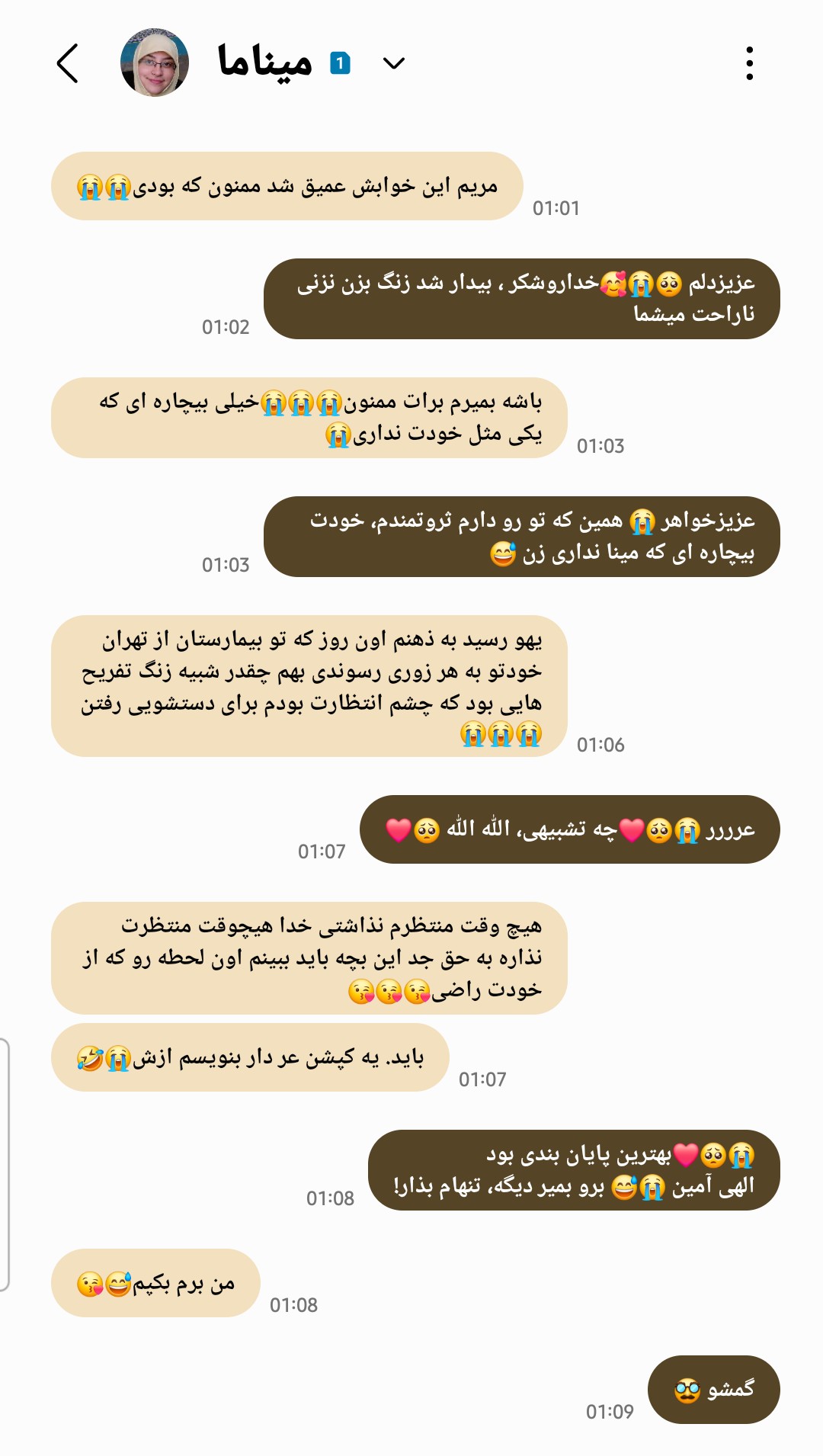Go back to the conversation list
823x1456 pixels.
pyautogui.click(x=68, y=63)
